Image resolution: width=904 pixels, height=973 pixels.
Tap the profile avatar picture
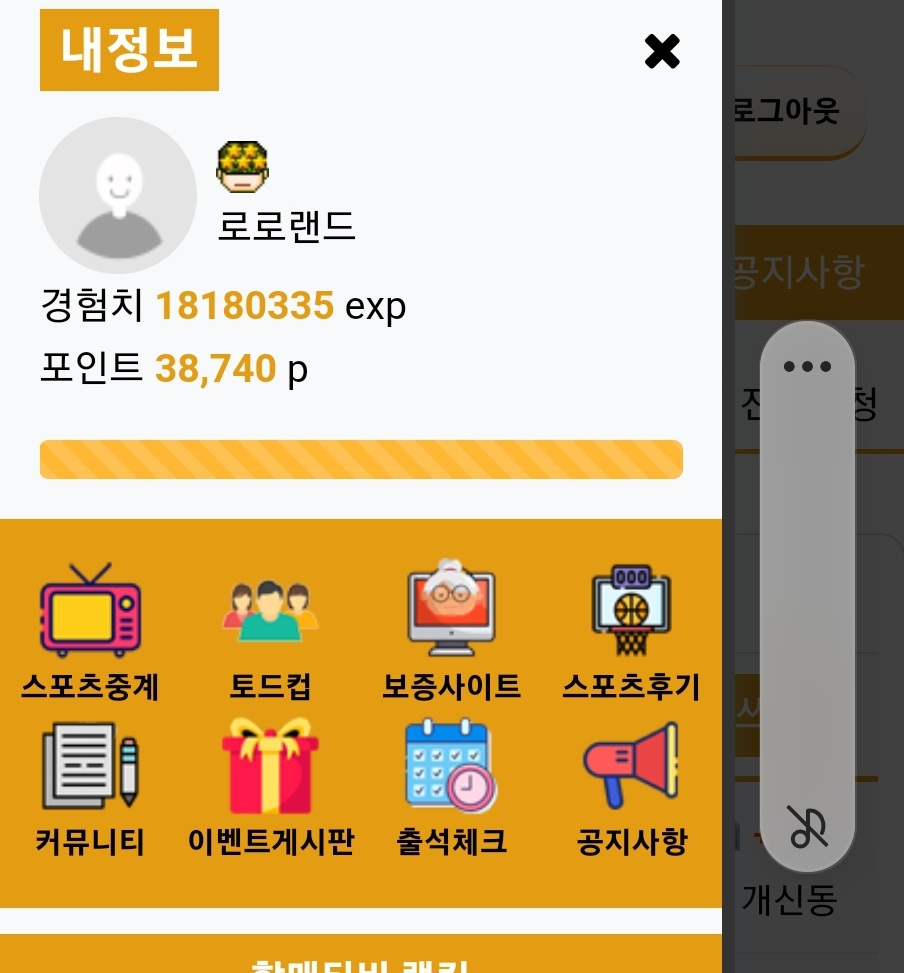[118, 195]
